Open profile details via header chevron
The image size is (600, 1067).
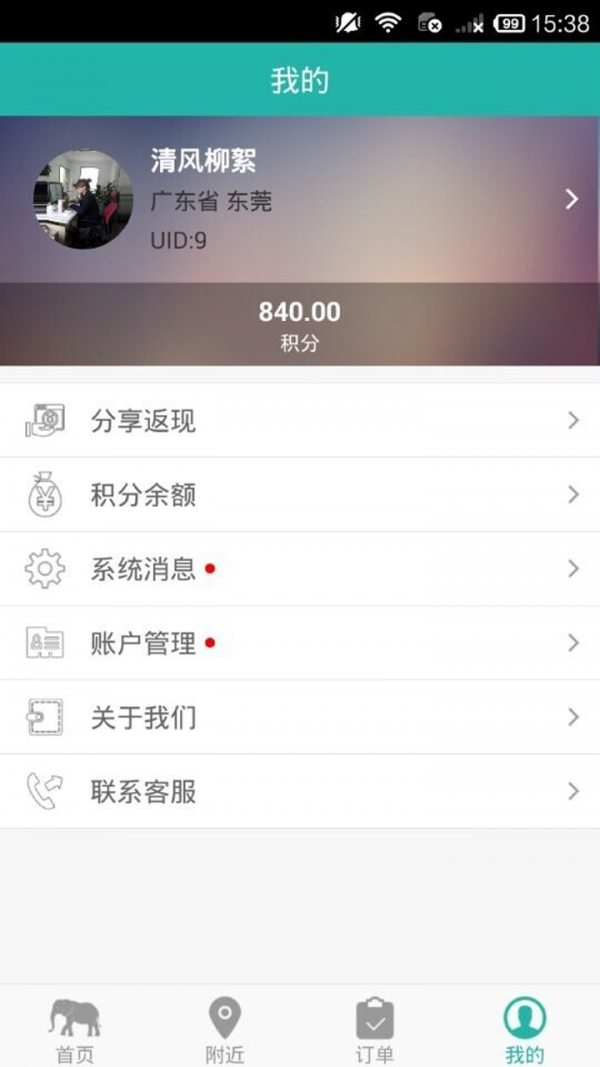[x=571, y=199]
